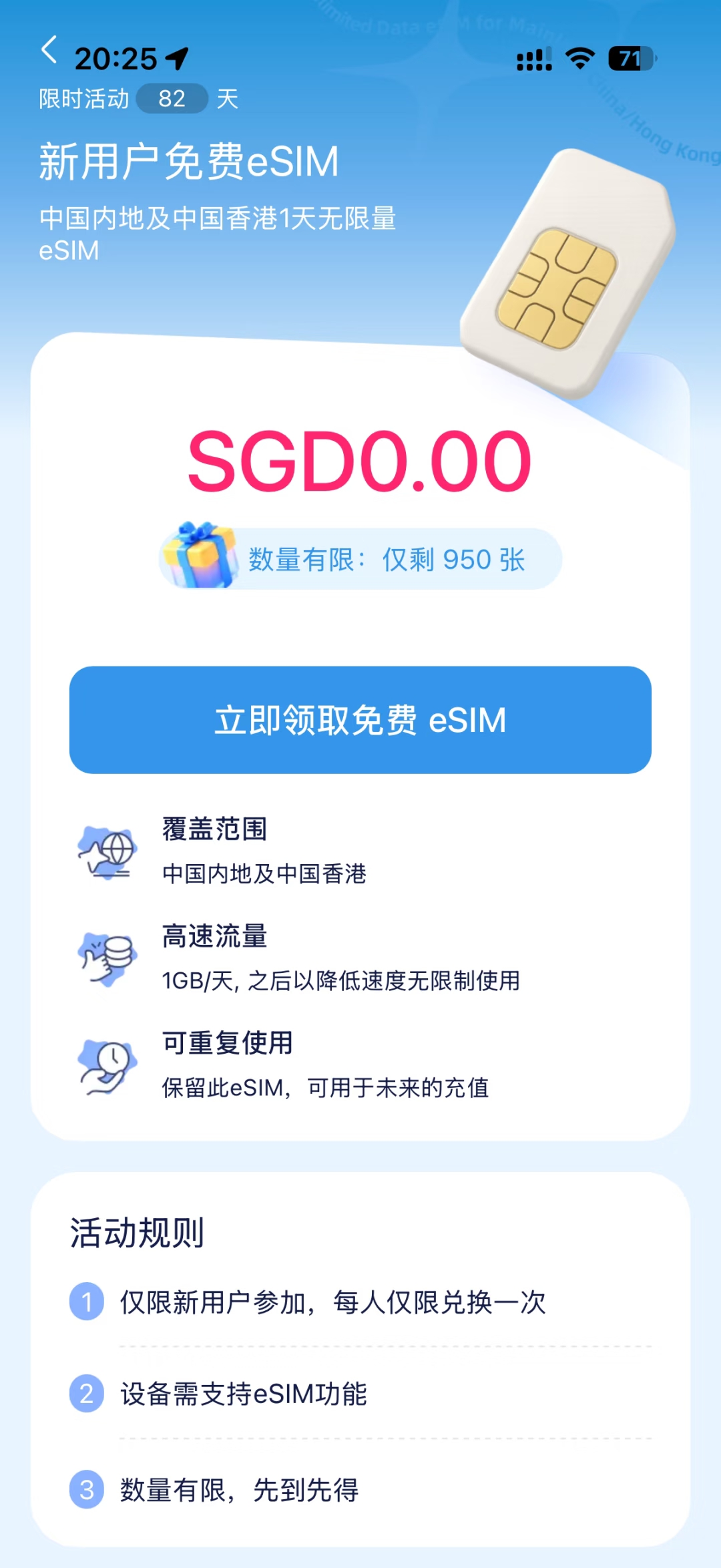Viewport: 721px width, 1568px height.
Task: Click the clock-in-hand icon beside 可重复使用
Action: coord(107,1065)
